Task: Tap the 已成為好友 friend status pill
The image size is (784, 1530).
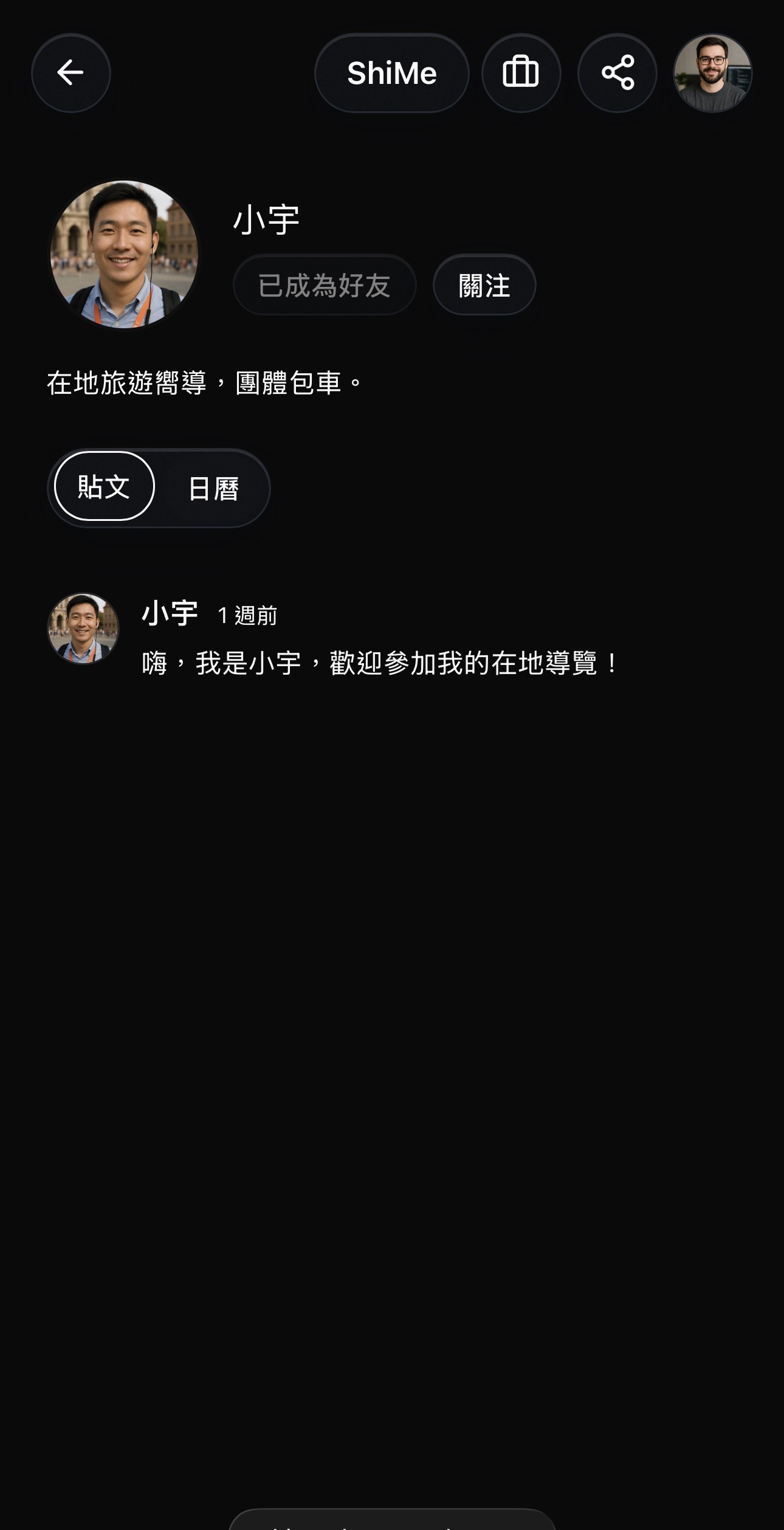Action: 325,284
